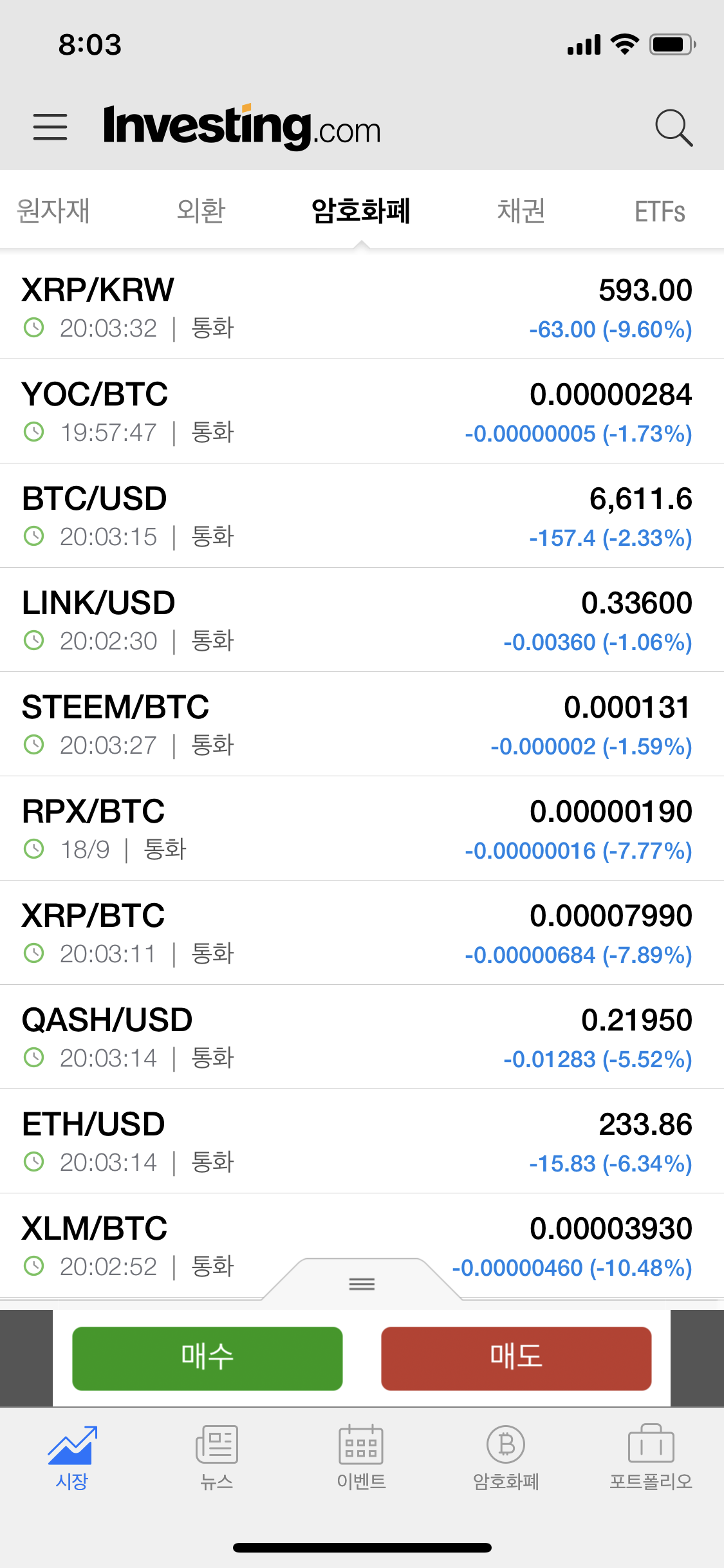Open the BTC/USD quote
The width and height of the screenshot is (724, 1568).
tap(362, 516)
